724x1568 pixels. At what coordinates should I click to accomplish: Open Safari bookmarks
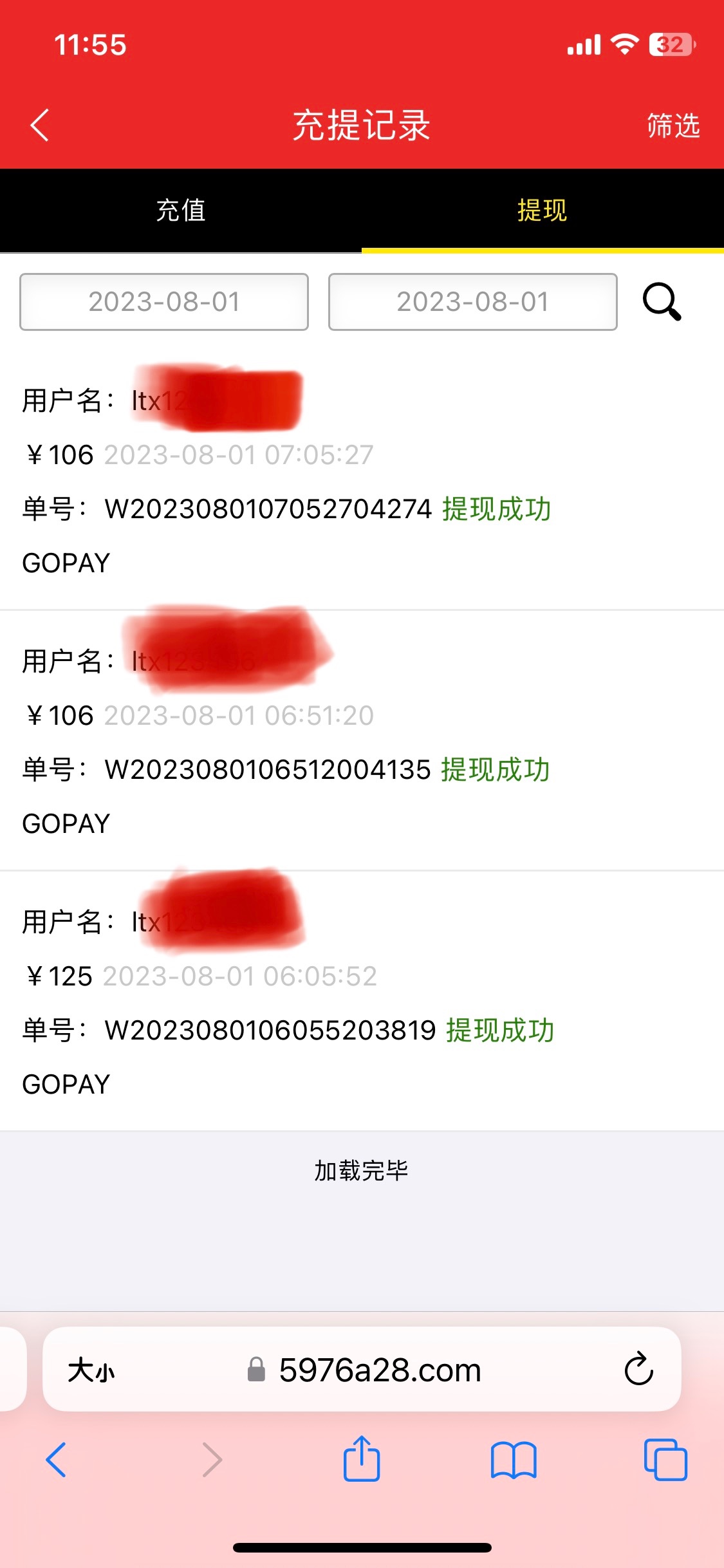pos(513,1459)
